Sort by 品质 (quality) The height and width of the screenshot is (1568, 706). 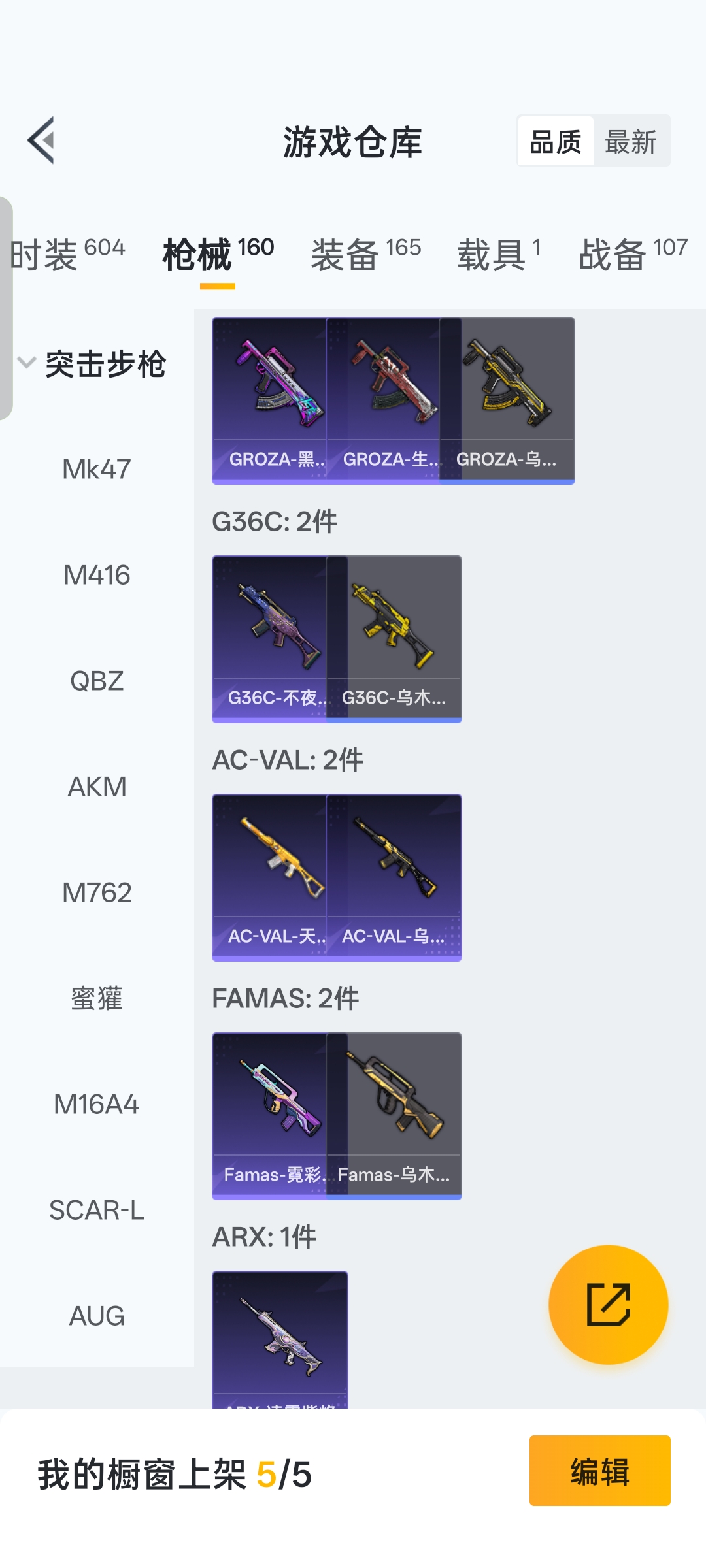point(556,141)
